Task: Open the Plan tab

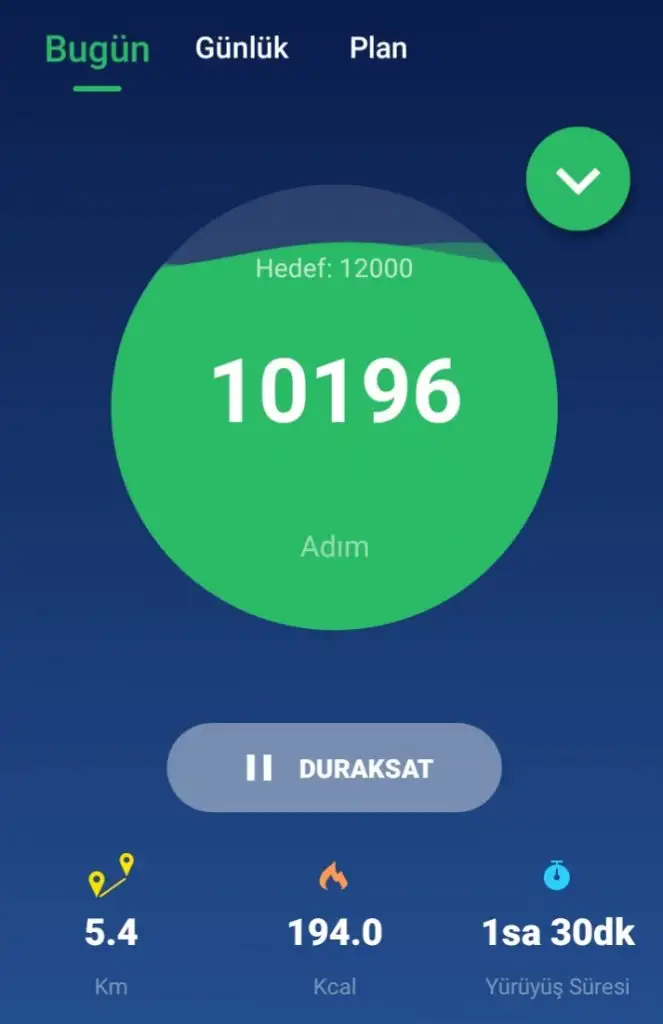Action: point(378,48)
